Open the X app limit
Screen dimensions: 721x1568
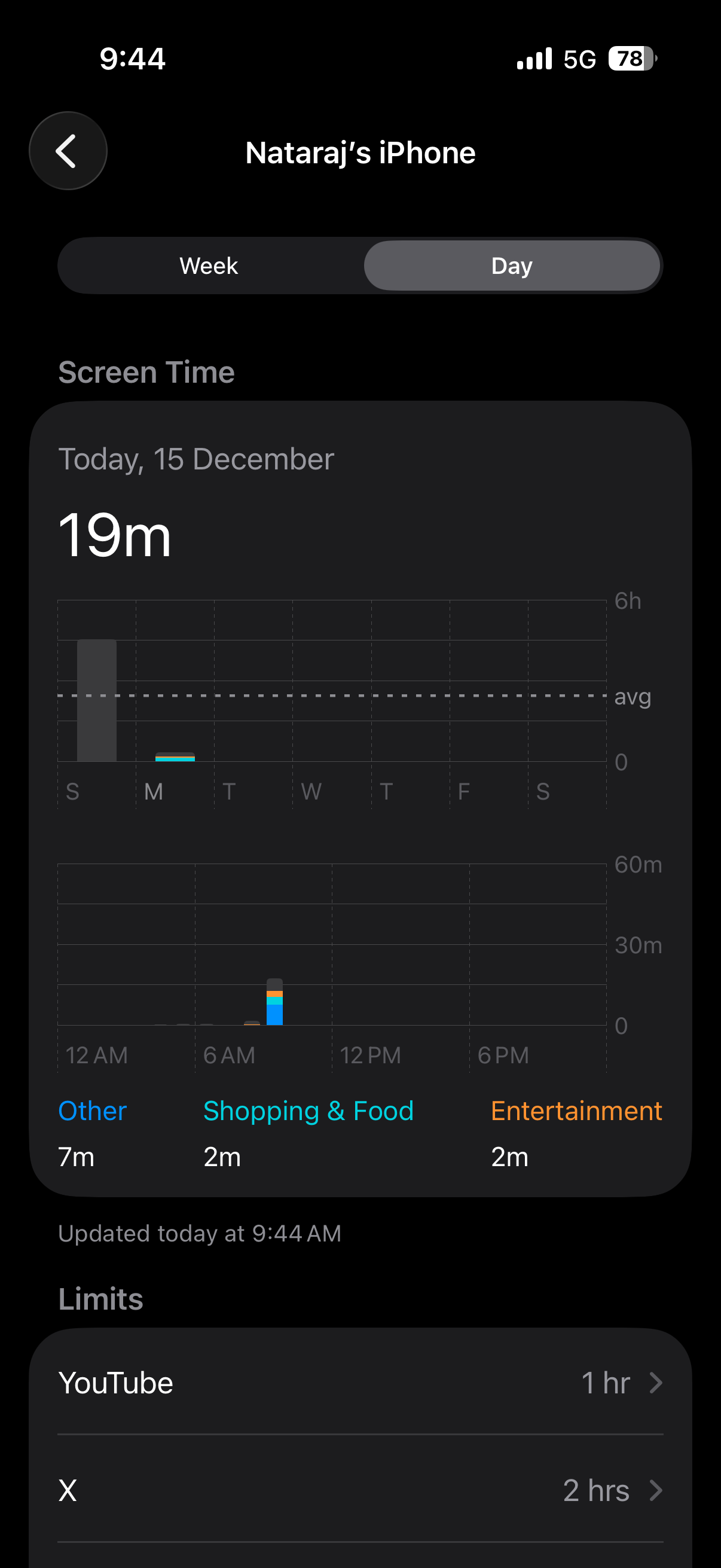coord(360,1490)
